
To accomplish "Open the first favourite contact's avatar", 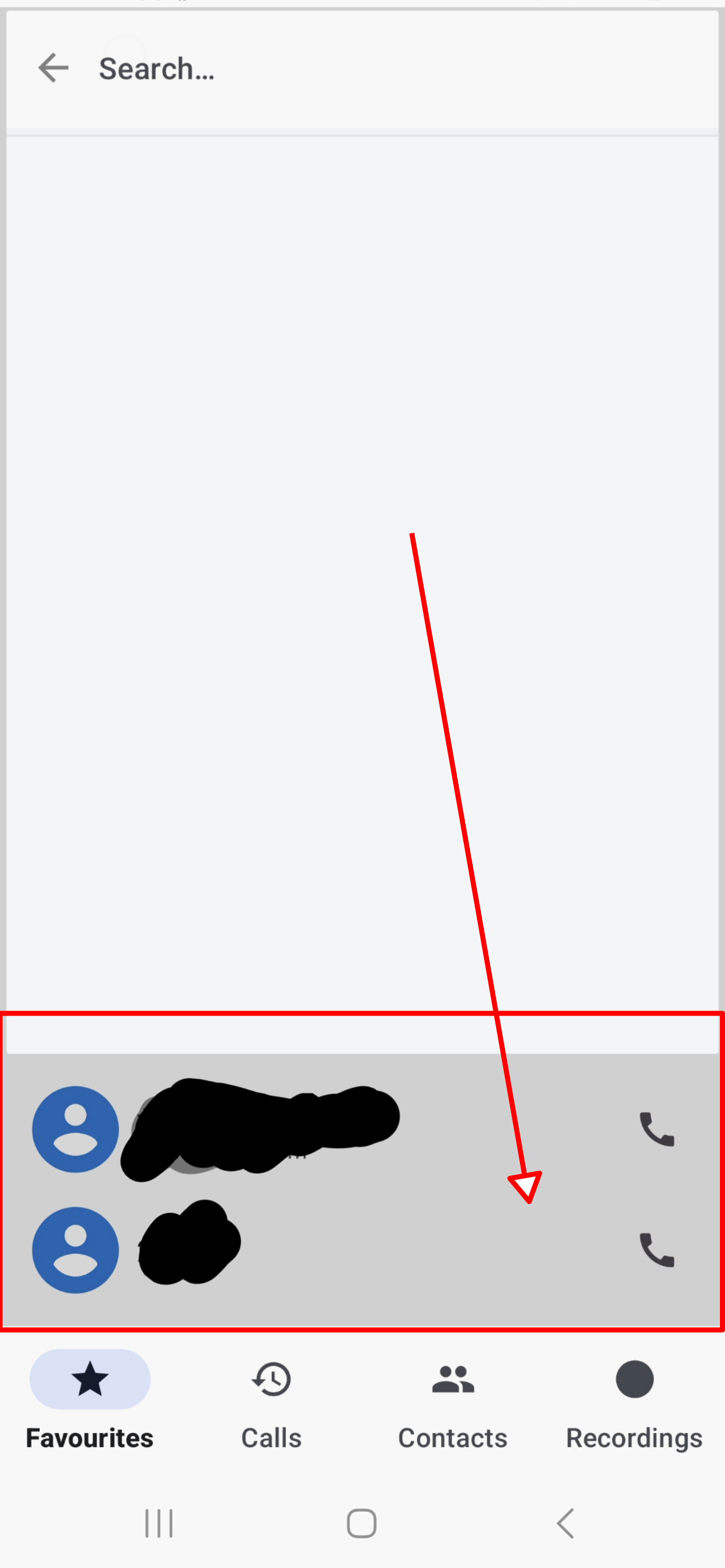I will (76, 1129).
